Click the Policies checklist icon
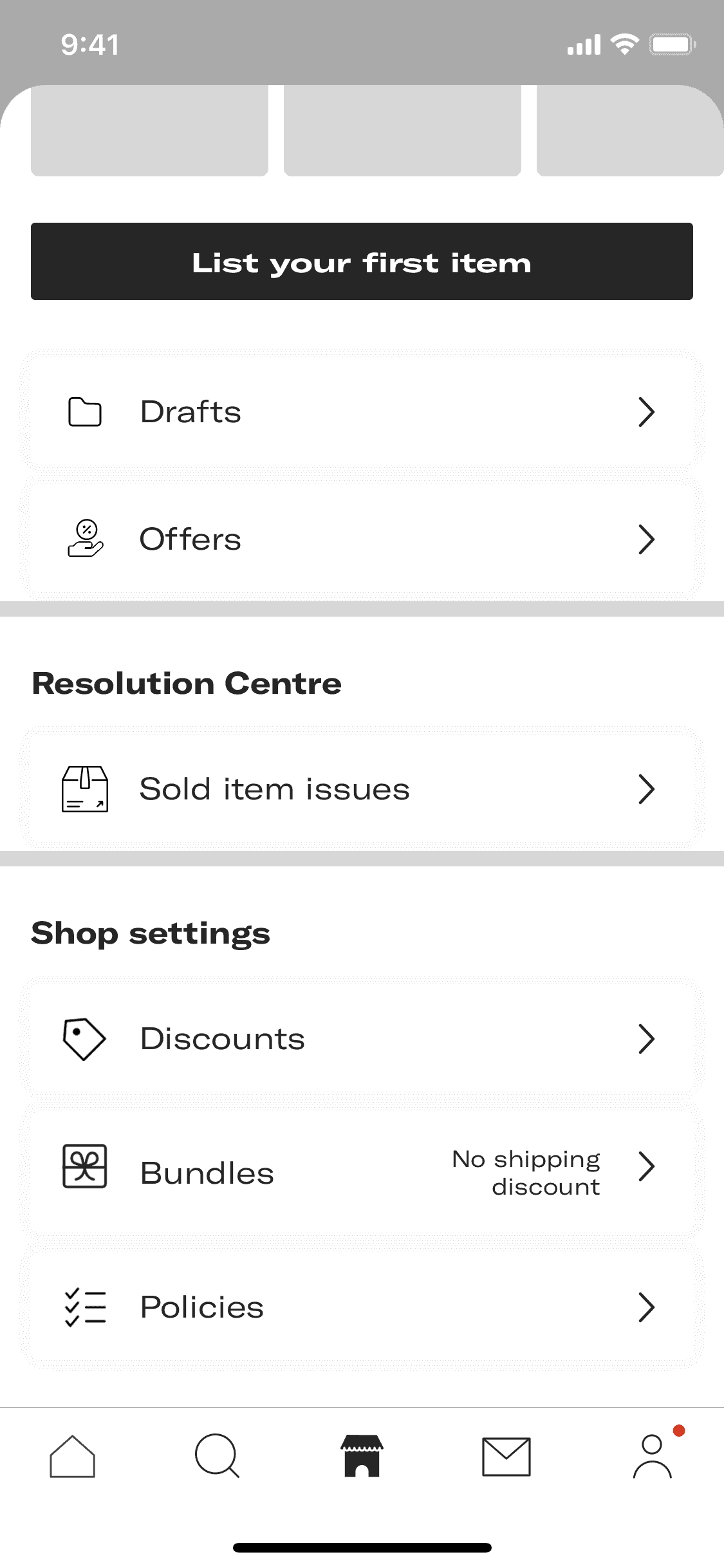The height and width of the screenshot is (1568, 724). click(84, 1307)
